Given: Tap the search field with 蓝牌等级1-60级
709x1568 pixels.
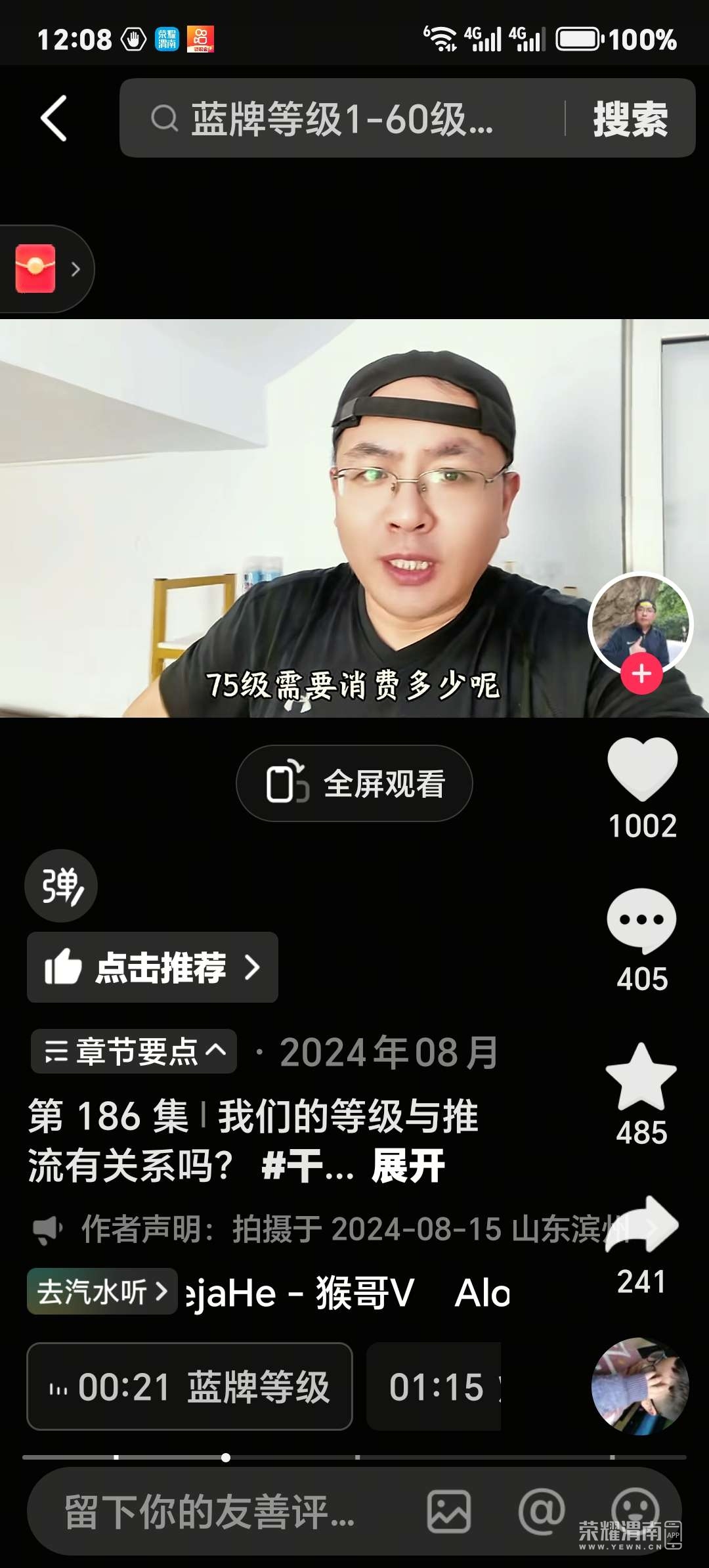Looking at the screenshot, I should pos(341,119).
